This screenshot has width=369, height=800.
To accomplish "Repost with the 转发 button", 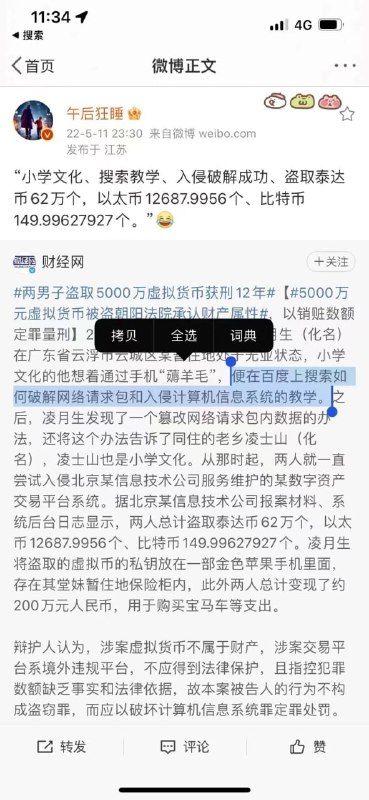I will 62,747.
